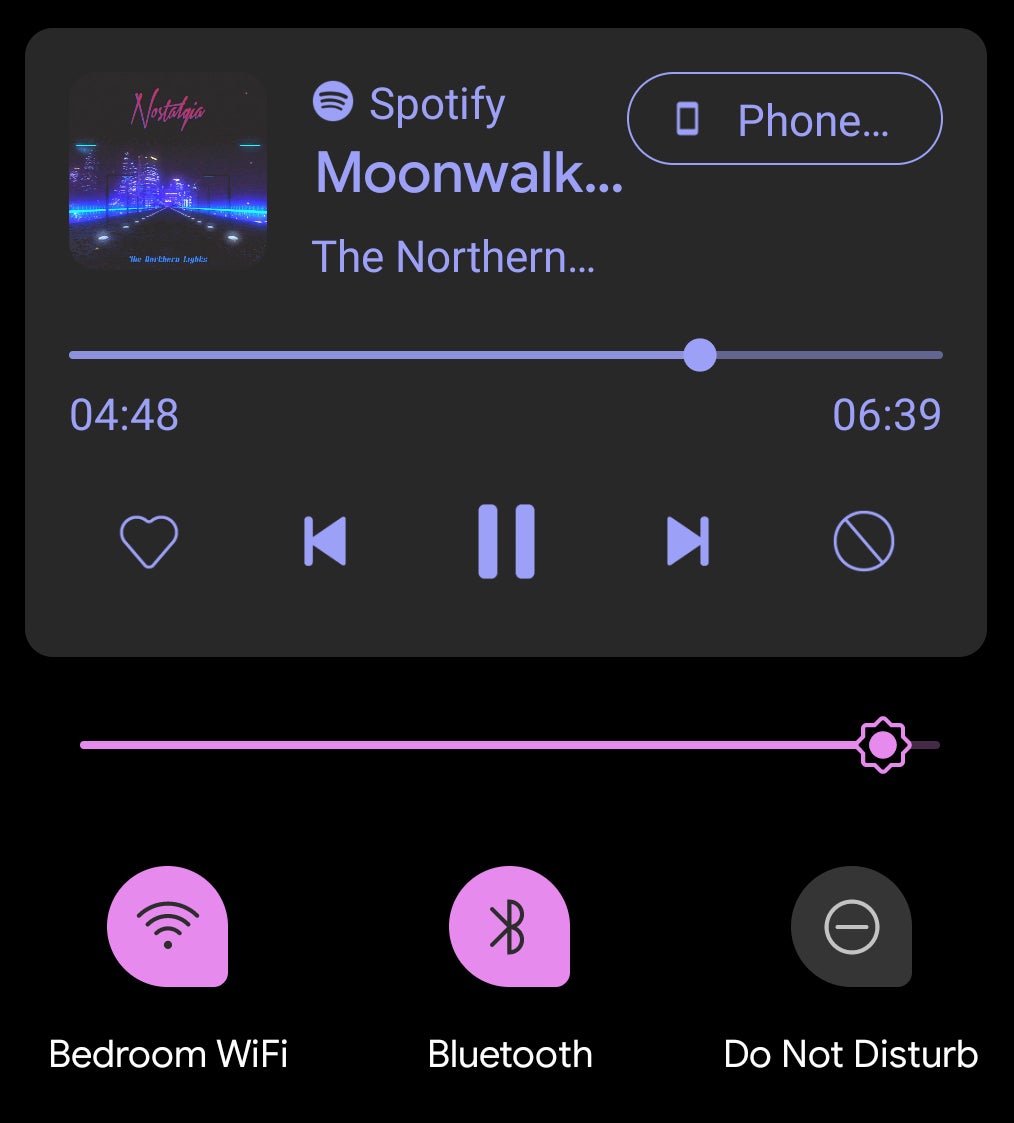Pause the Spotify playback
This screenshot has width=1014, height=1123.
tap(506, 541)
